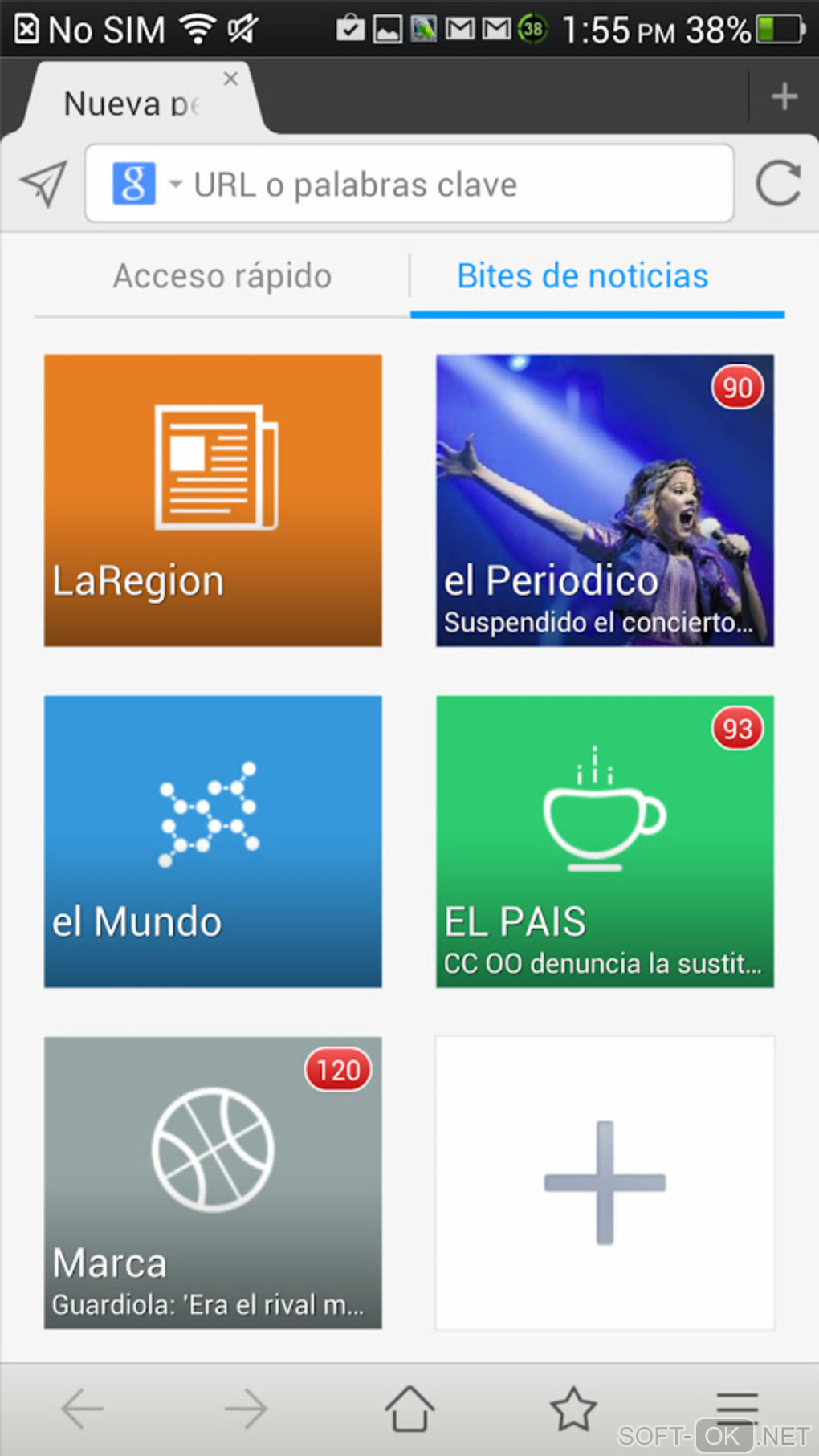Change the search engine from Google

tap(143, 184)
